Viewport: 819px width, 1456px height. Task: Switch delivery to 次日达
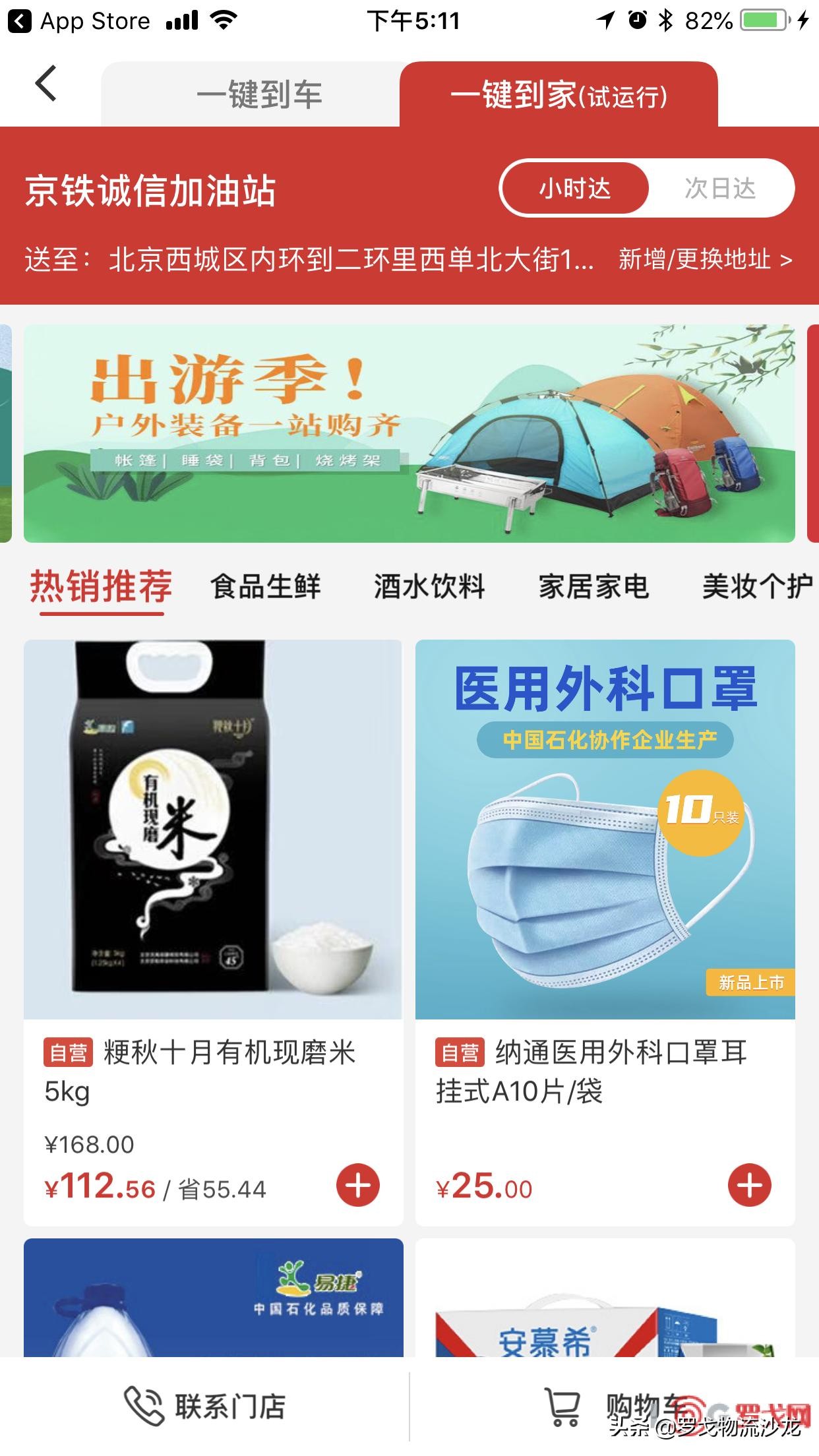pyautogui.click(x=719, y=189)
